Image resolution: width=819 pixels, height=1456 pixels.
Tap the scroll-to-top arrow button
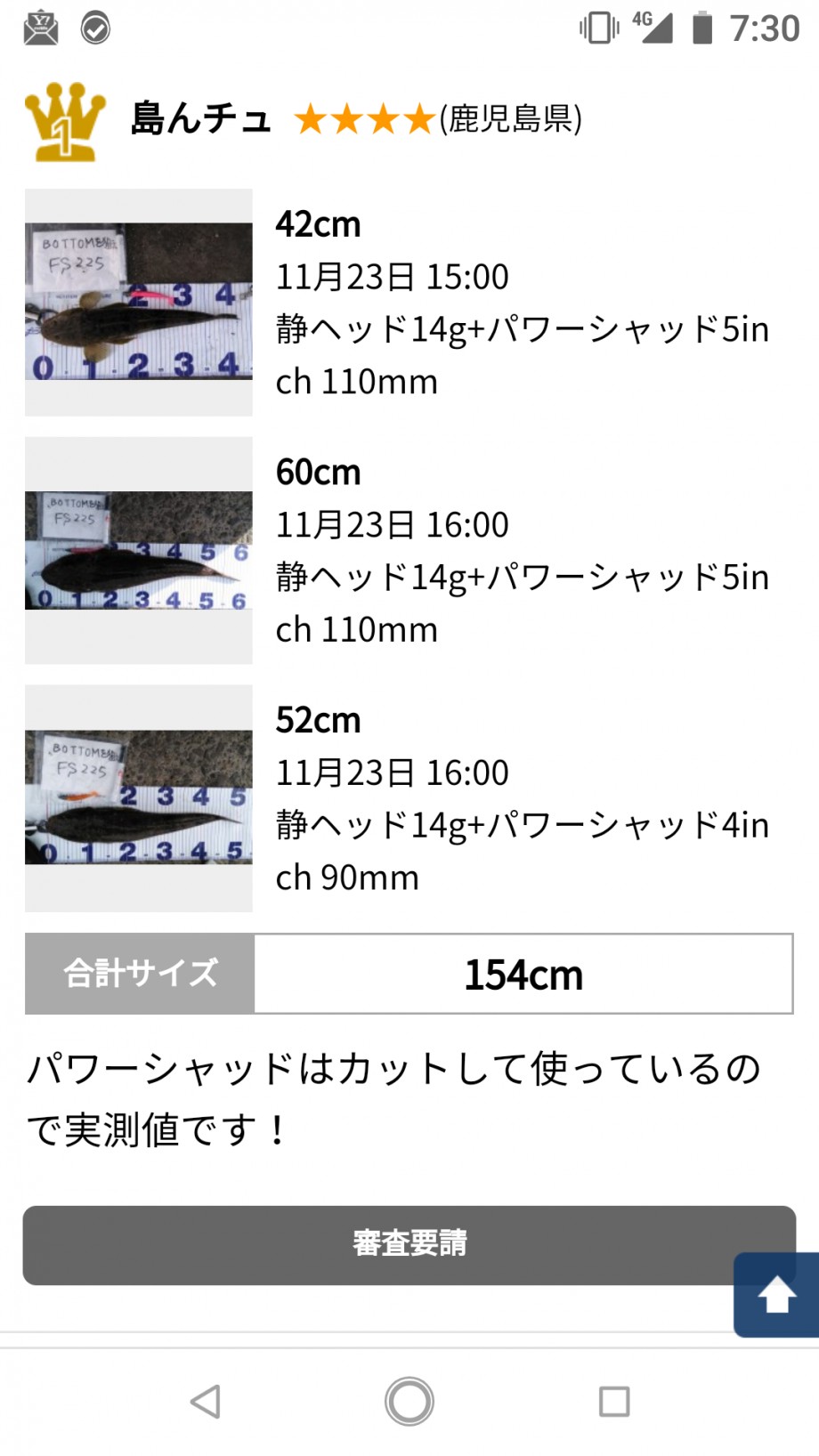(x=776, y=1295)
